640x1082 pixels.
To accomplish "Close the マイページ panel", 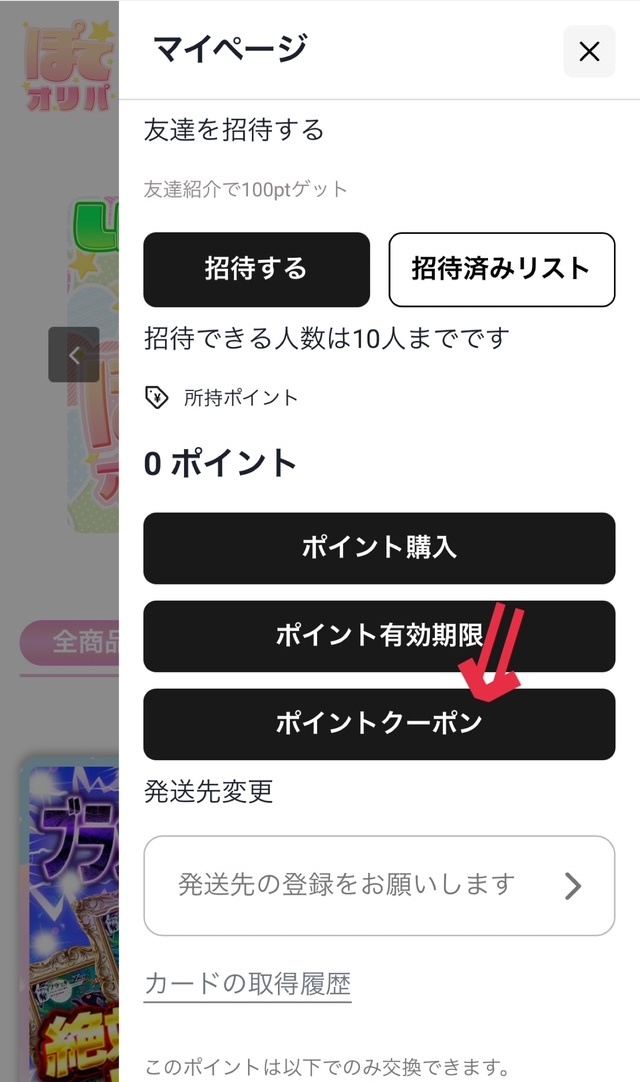I will pyautogui.click(x=589, y=52).
